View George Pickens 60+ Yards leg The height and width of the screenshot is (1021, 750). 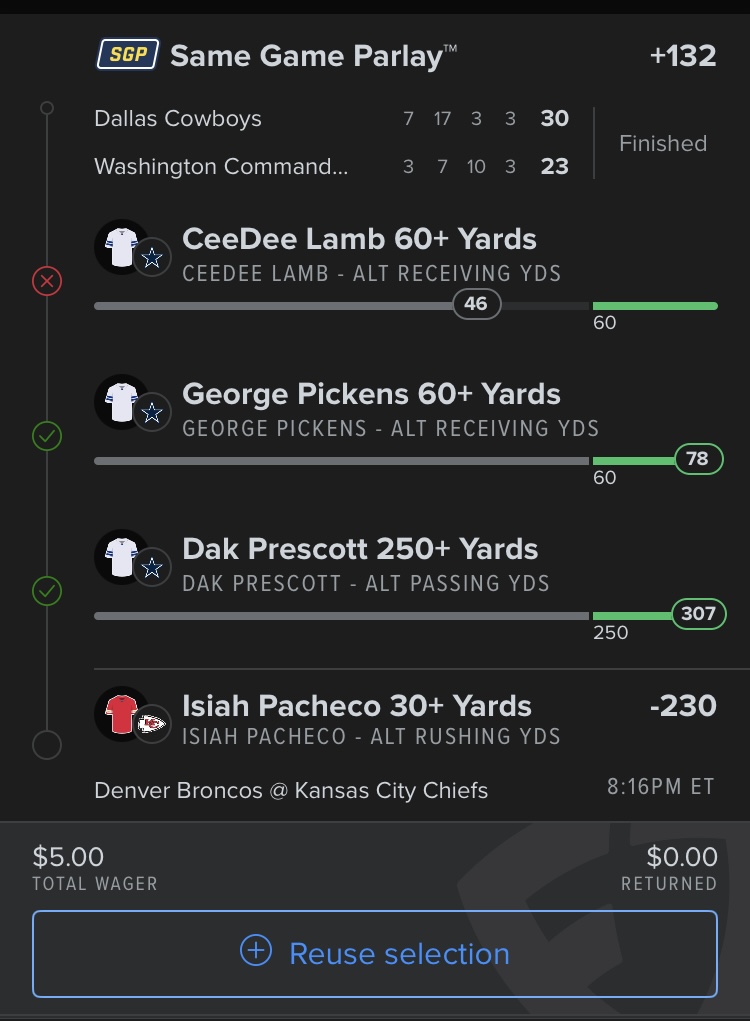pyautogui.click(x=371, y=395)
